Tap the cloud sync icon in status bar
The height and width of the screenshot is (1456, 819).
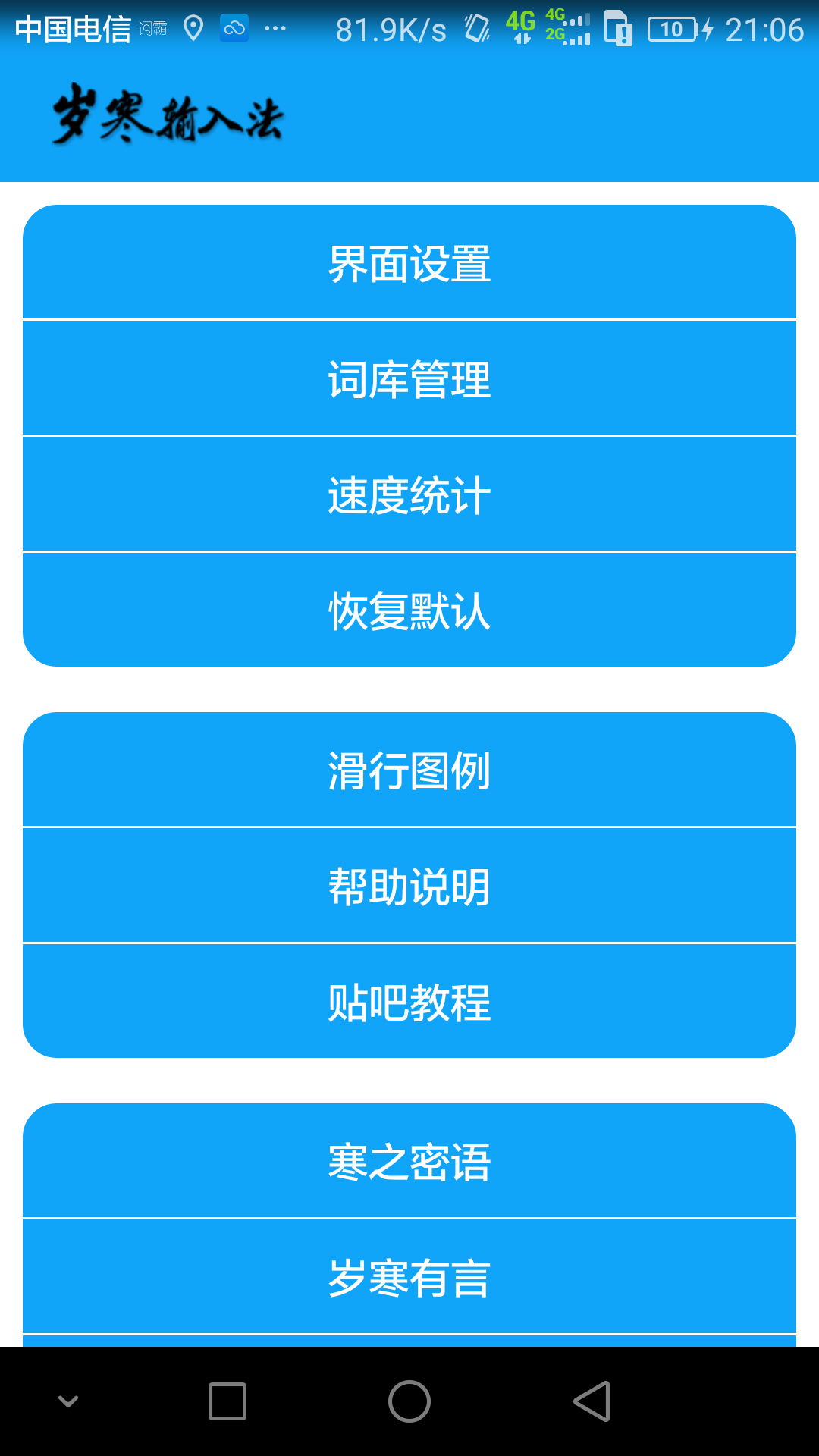click(x=234, y=27)
